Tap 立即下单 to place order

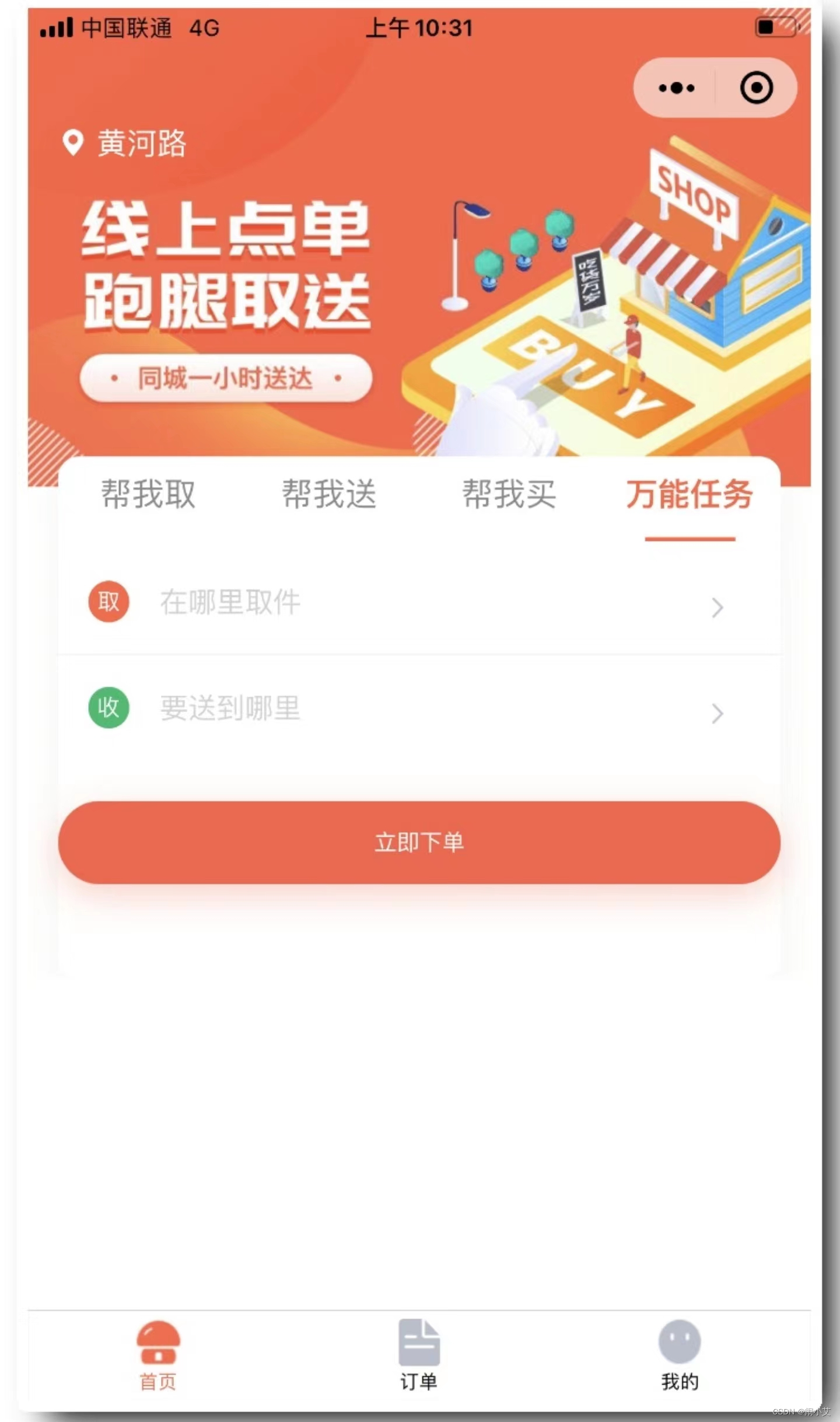tap(419, 842)
